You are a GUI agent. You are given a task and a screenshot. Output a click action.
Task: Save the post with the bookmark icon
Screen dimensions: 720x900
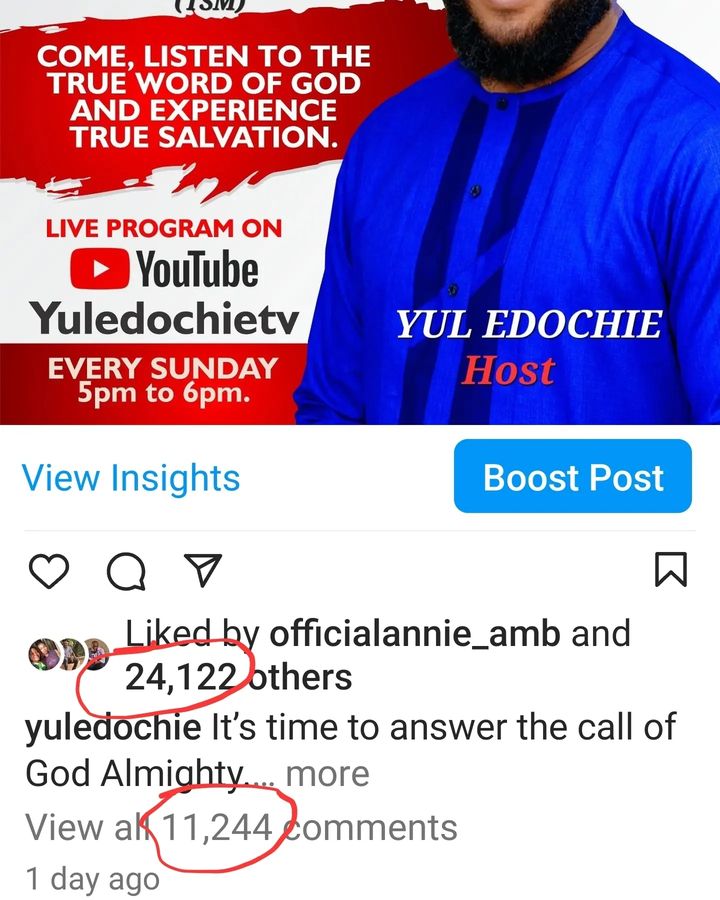click(x=670, y=570)
